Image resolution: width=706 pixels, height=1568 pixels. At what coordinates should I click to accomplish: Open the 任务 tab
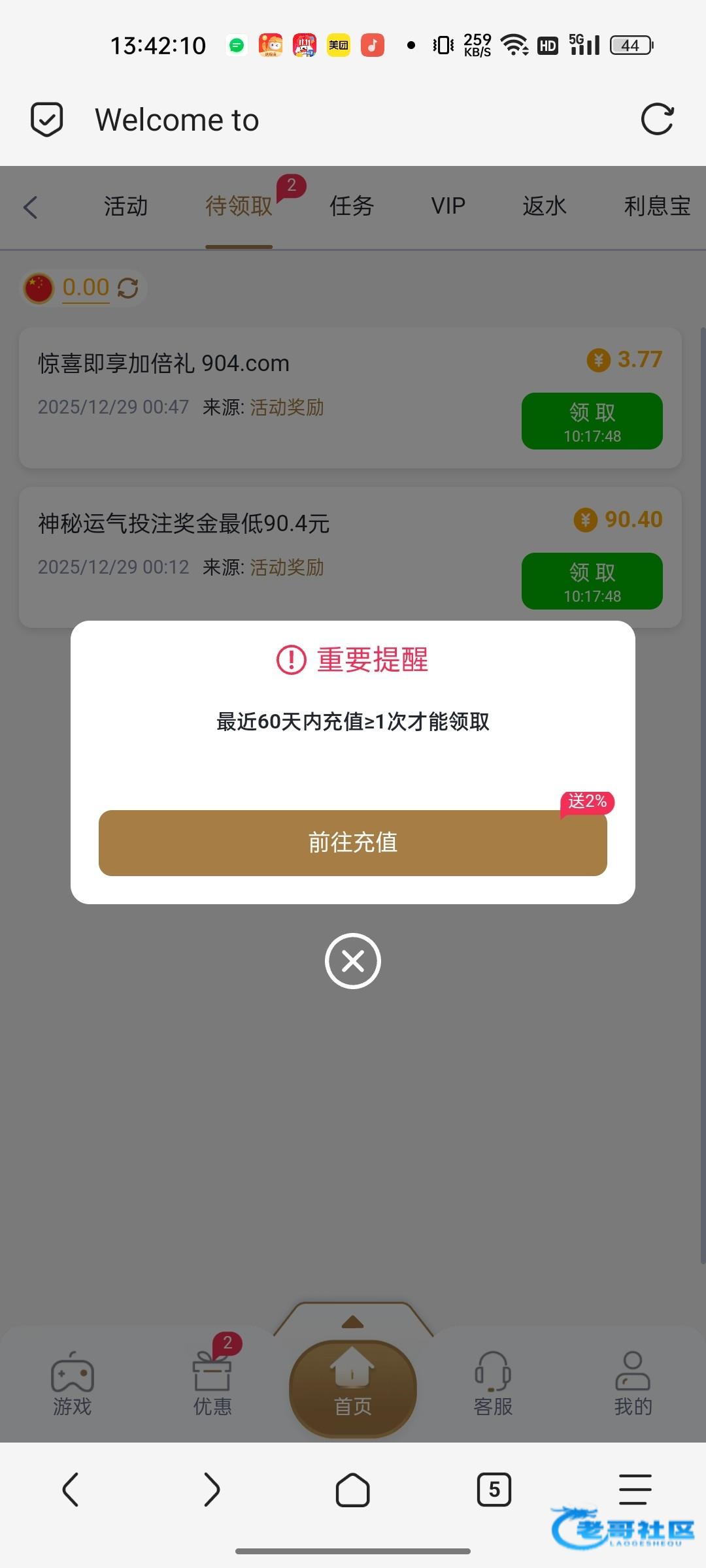point(352,206)
